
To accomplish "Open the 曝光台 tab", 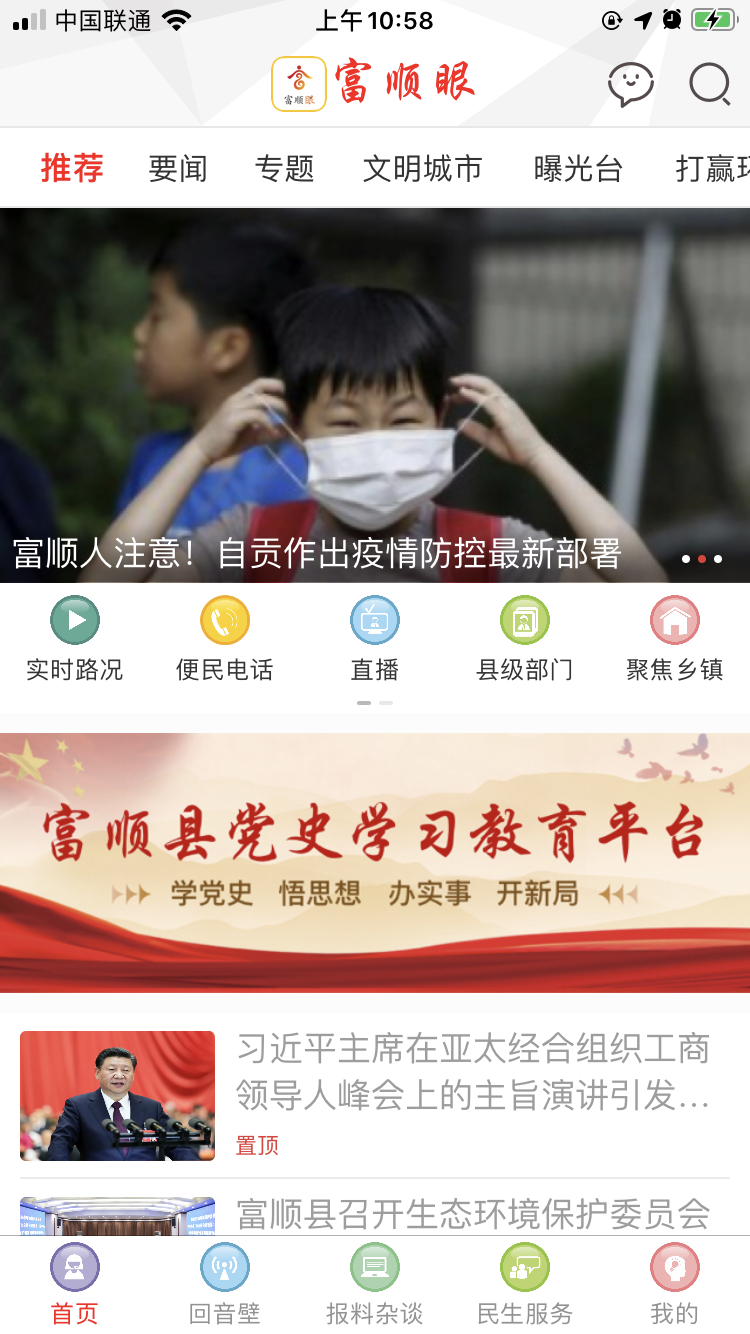I will point(578,169).
